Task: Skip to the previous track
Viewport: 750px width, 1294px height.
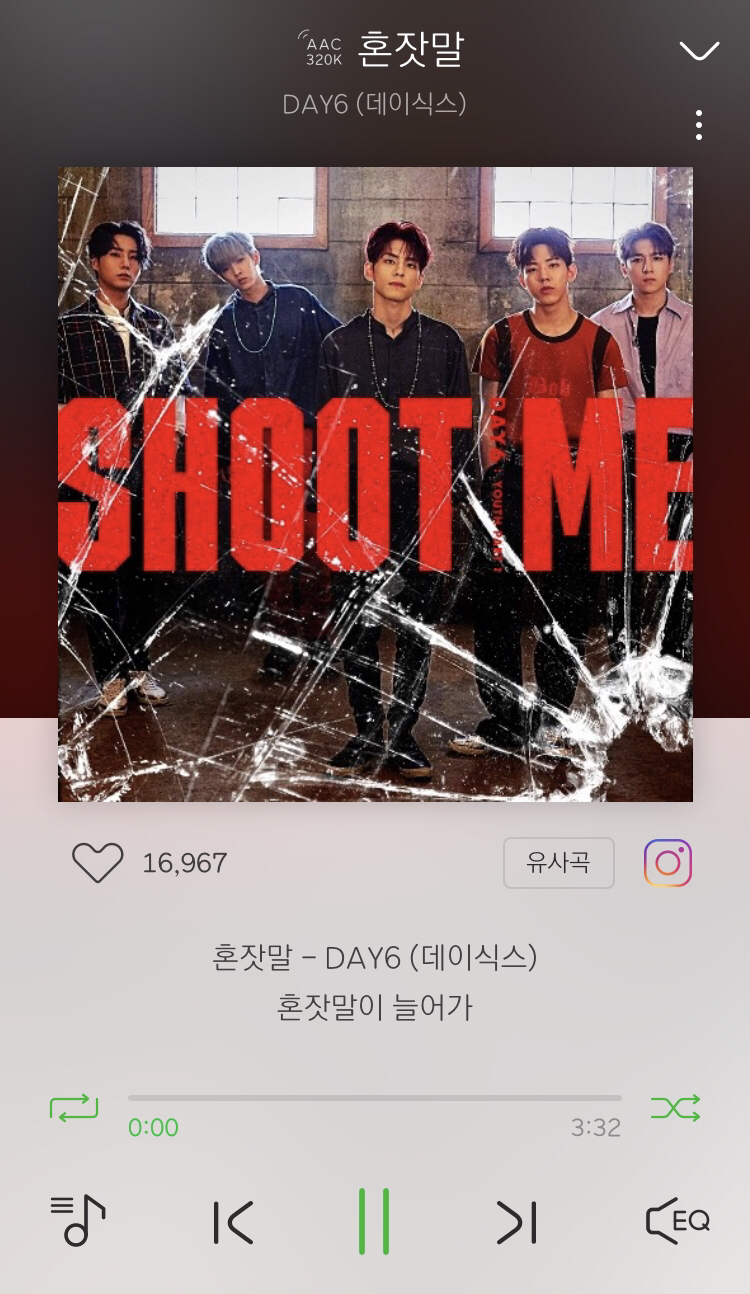Action: tap(233, 1222)
